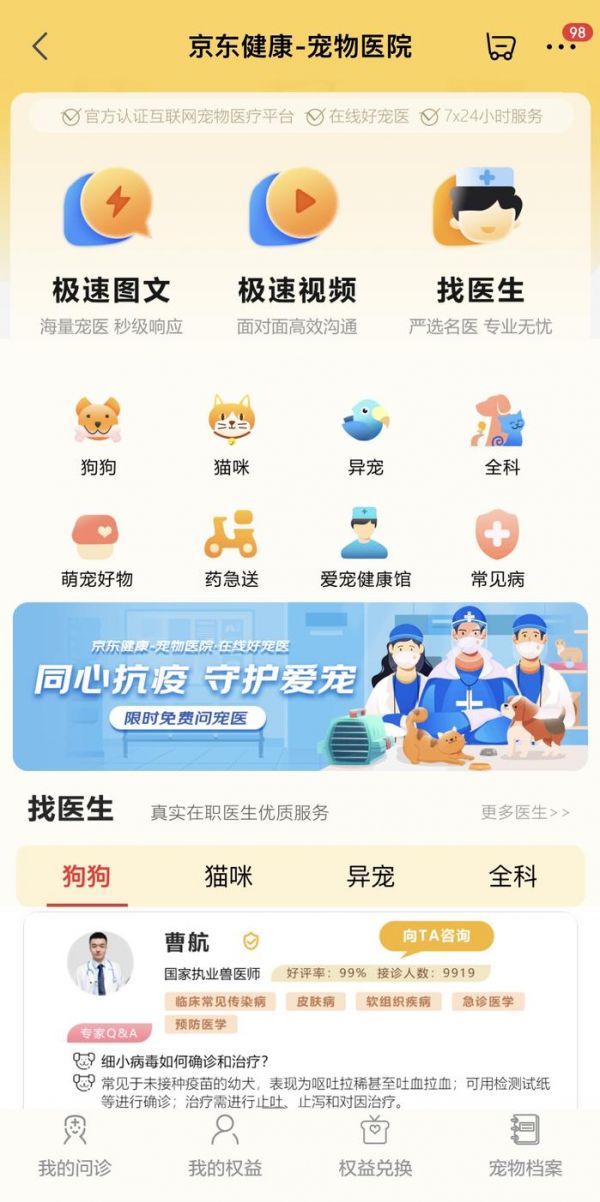The width and height of the screenshot is (600, 1202).
Task: View 更多医生 link
Action: click(x=525, y=813)
